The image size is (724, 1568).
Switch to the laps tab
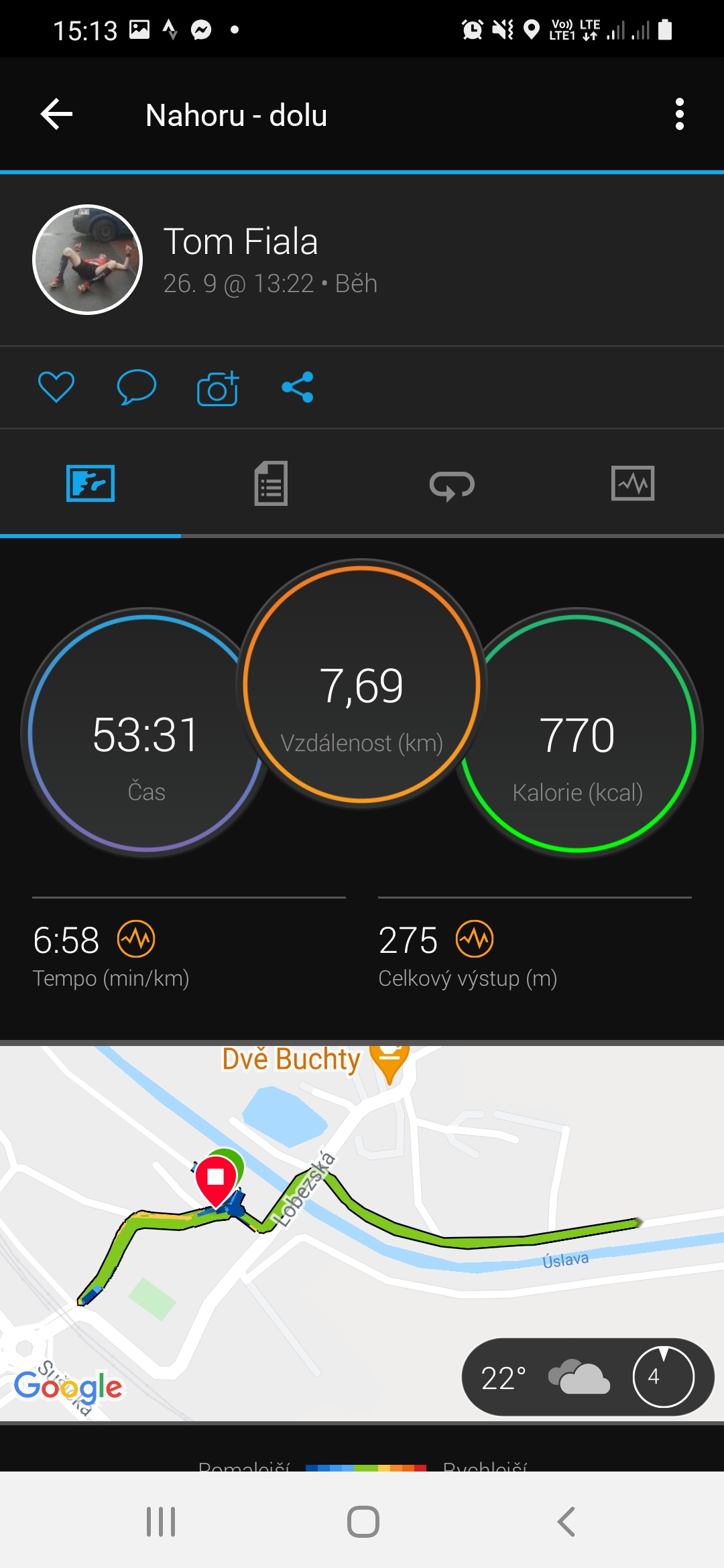click(452, 484)
